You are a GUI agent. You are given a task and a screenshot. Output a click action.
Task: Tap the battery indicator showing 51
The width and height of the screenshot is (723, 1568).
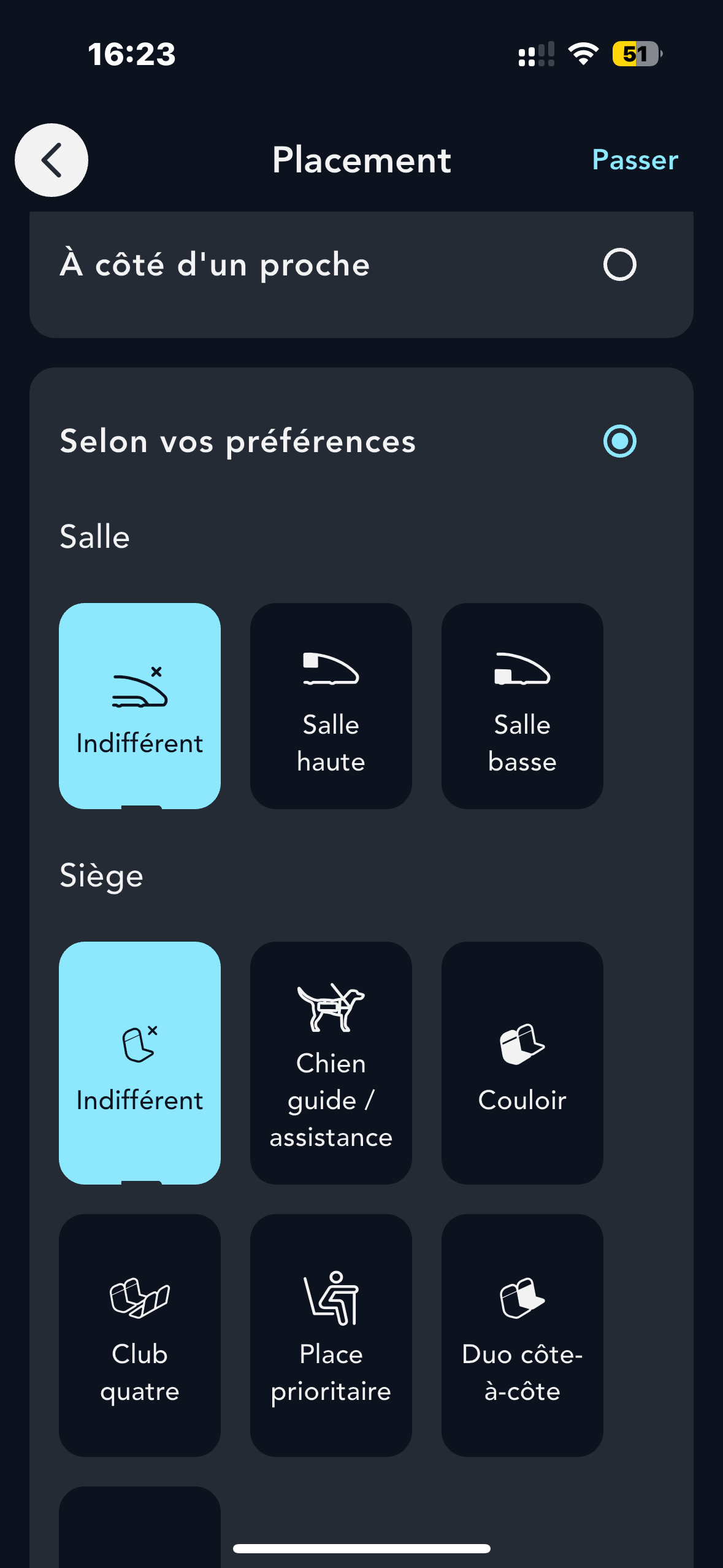(637, 54)
